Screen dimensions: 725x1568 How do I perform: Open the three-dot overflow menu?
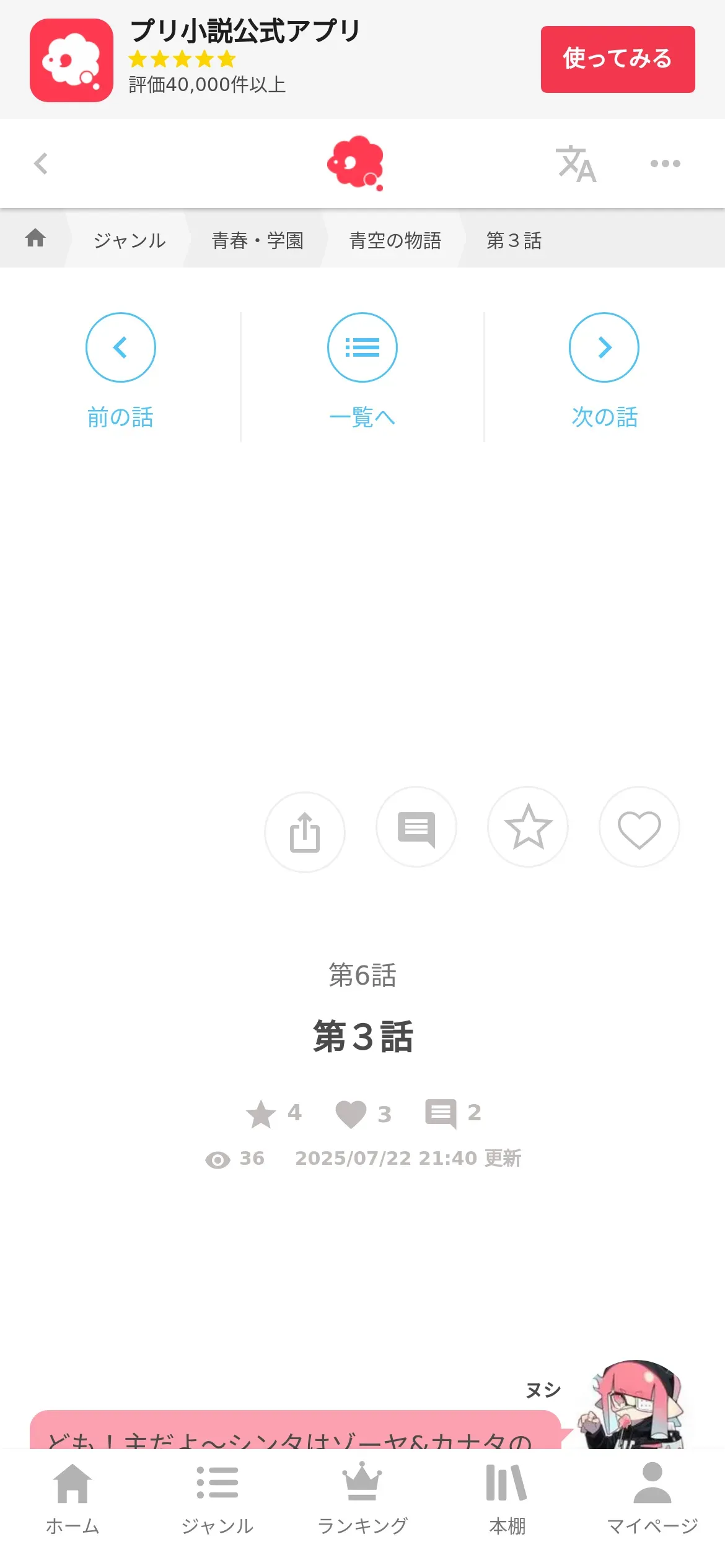tap(665, 163)
